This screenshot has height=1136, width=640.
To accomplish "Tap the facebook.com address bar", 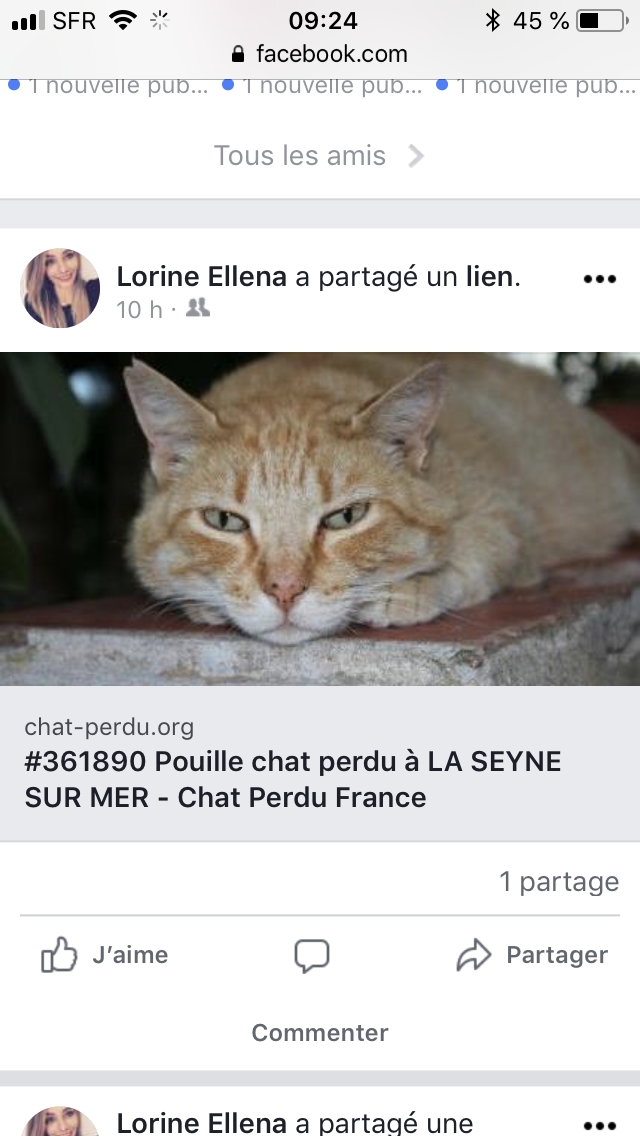I will pos(320,54).
